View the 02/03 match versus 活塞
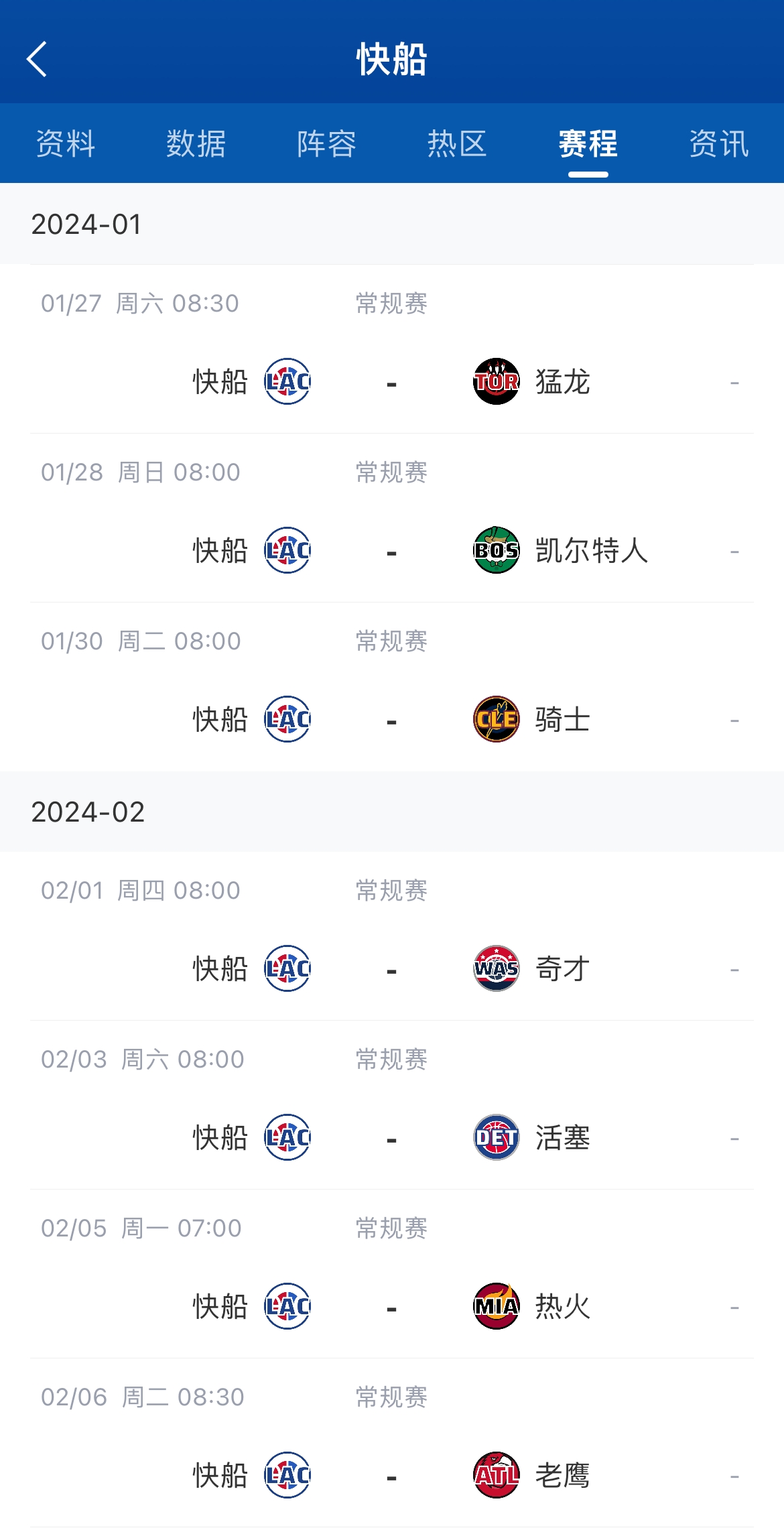Viewport: 784px width, 1528px height. coord(392,1104)
